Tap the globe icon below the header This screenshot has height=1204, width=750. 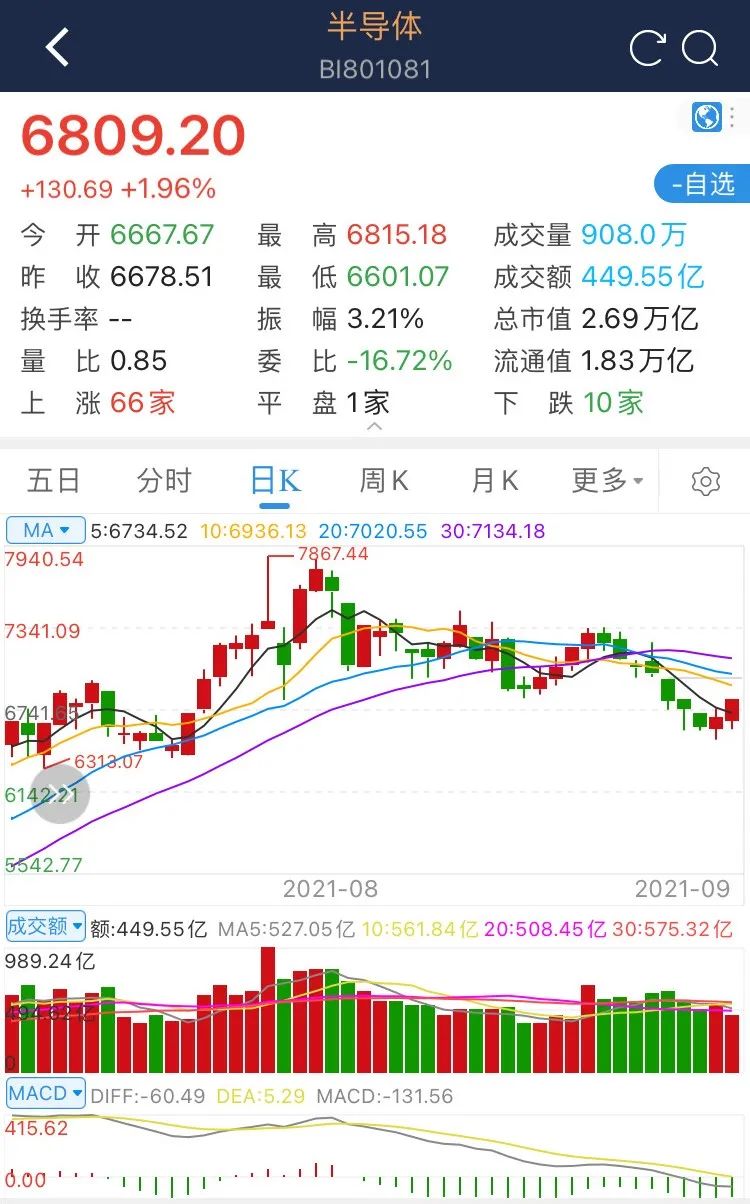(707, 117)
